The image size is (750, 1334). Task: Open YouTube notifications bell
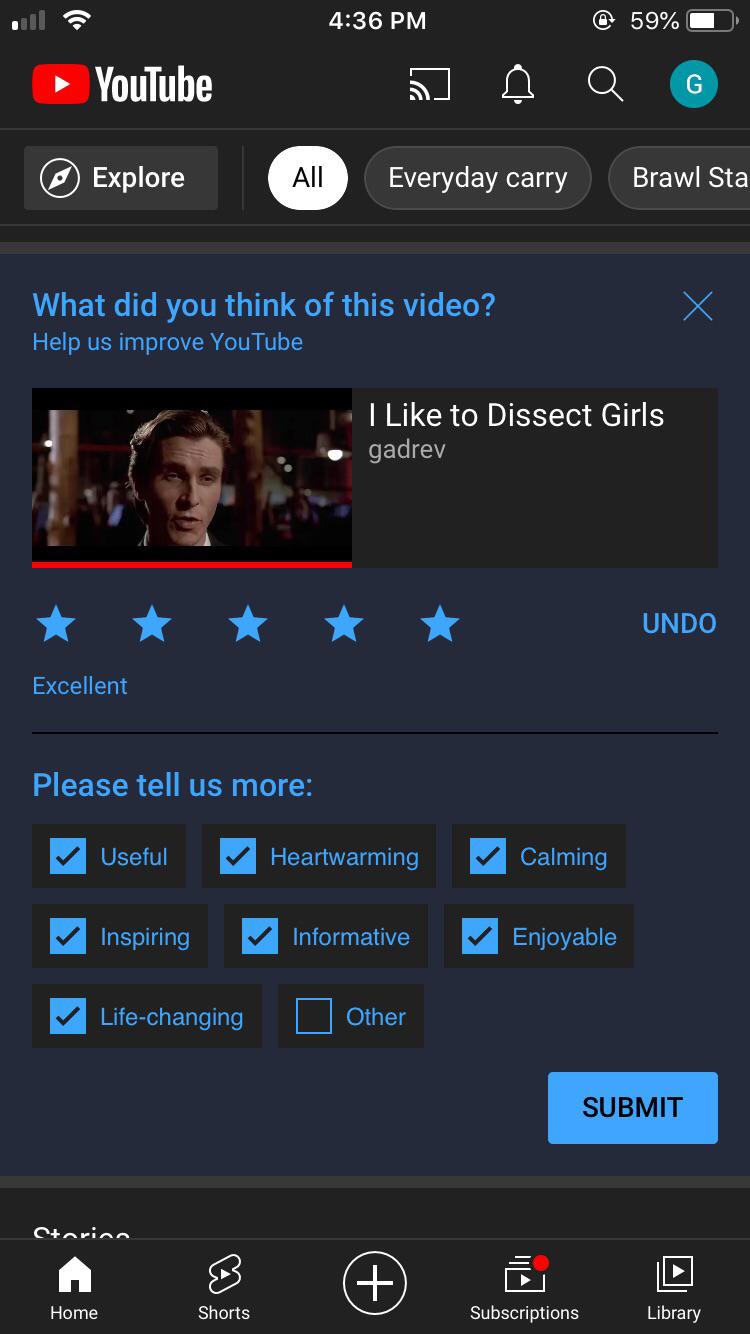(517, 85)
